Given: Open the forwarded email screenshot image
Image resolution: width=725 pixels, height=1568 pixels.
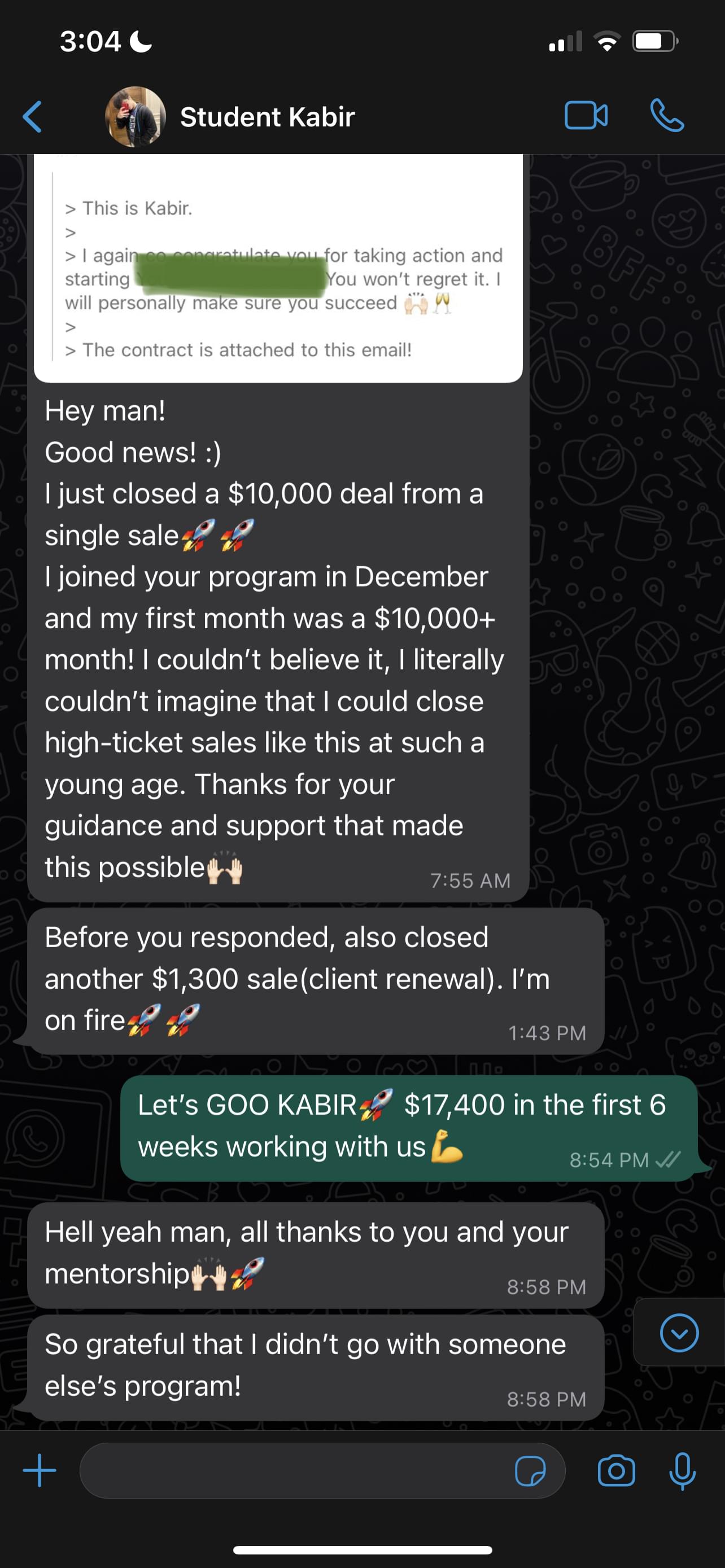Looking at the screenshot, I should tap(278, 268).
